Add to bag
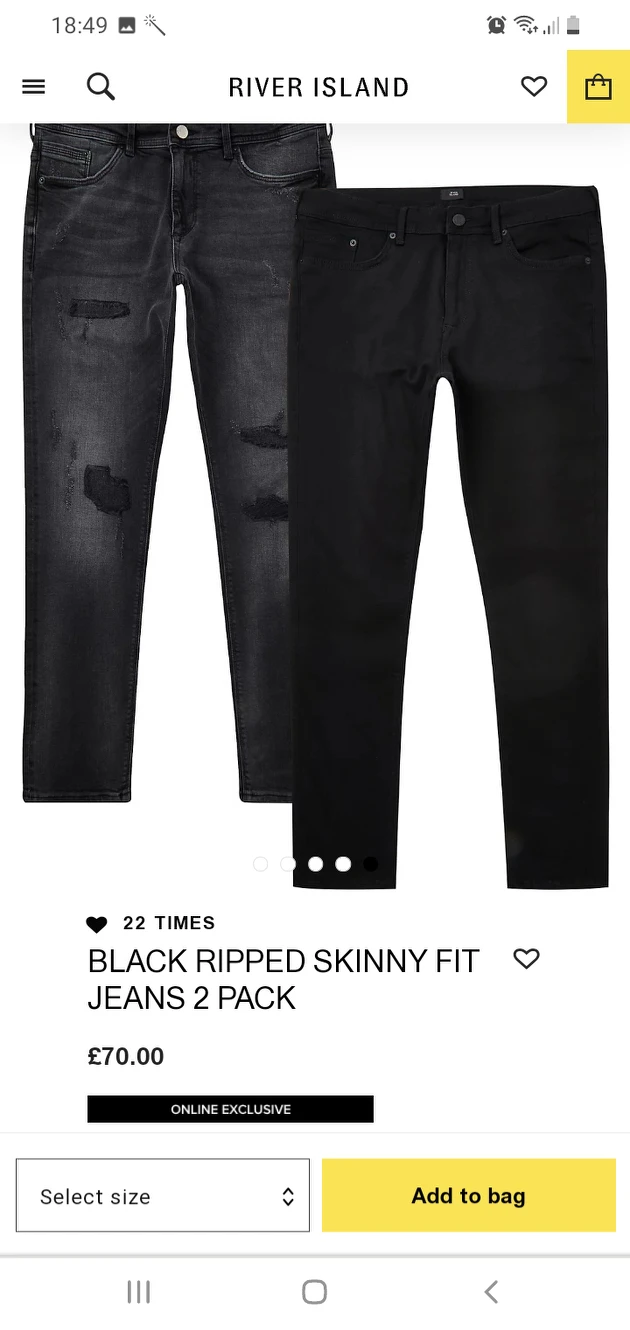Viewport: 630px width, 1330px height. pos(468,1196)
